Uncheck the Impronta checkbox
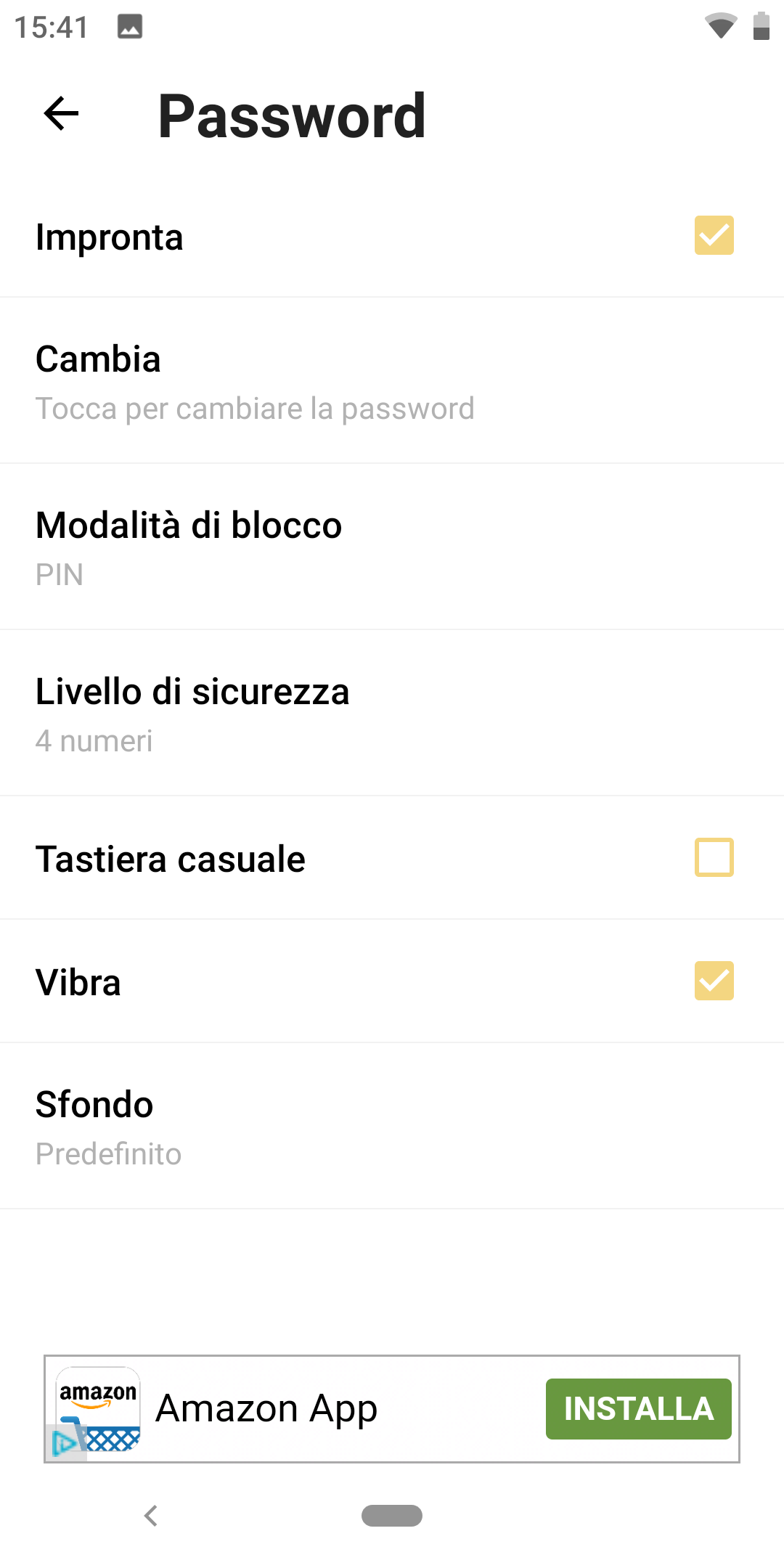The image size is (784, 1568). 714,235
